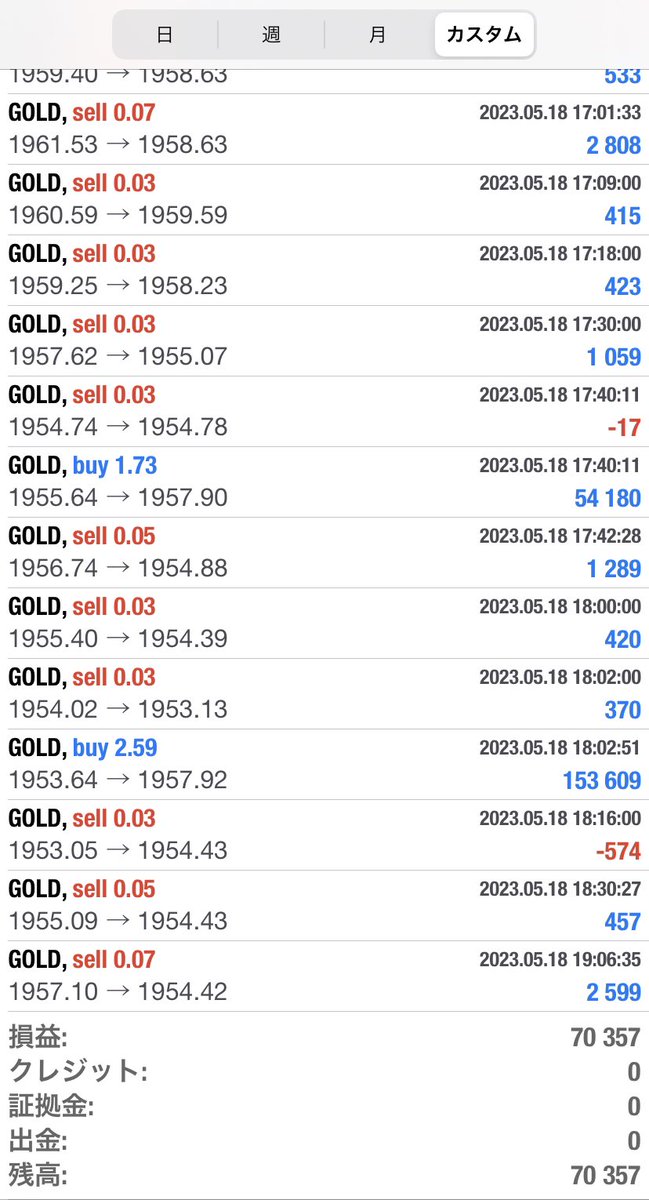649x1200 pixels.
Task: Switch to the 日 period segment
Action: tap(165, 35)
